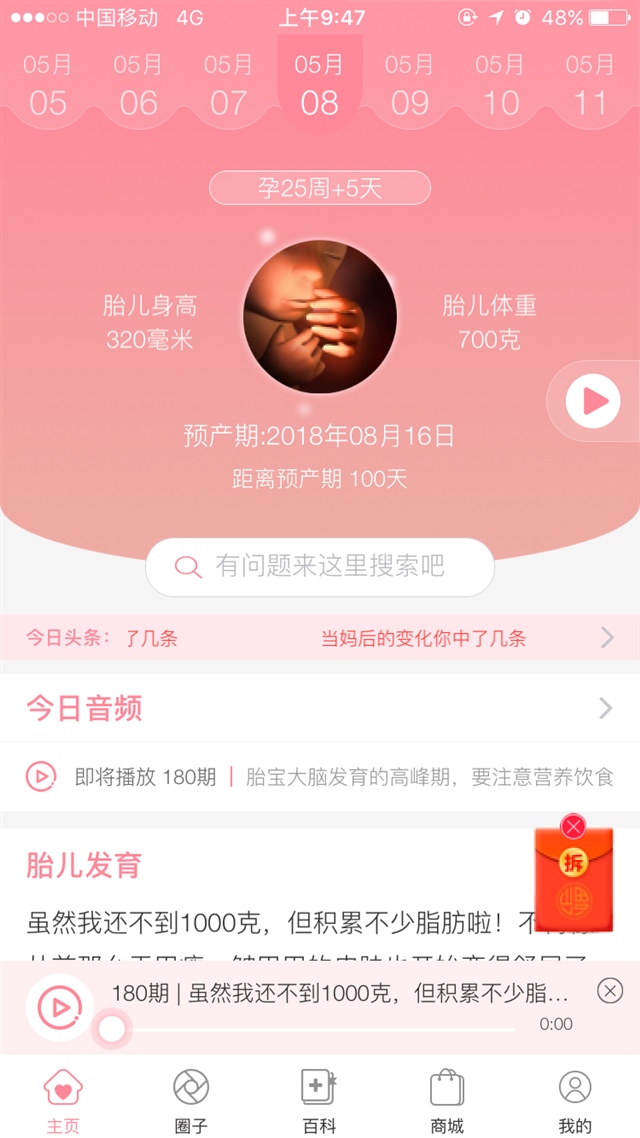Switch to the 圈子 tab
This screenshot has width=640, height=1138.
pyautogui.click(x=191, y=1098)
